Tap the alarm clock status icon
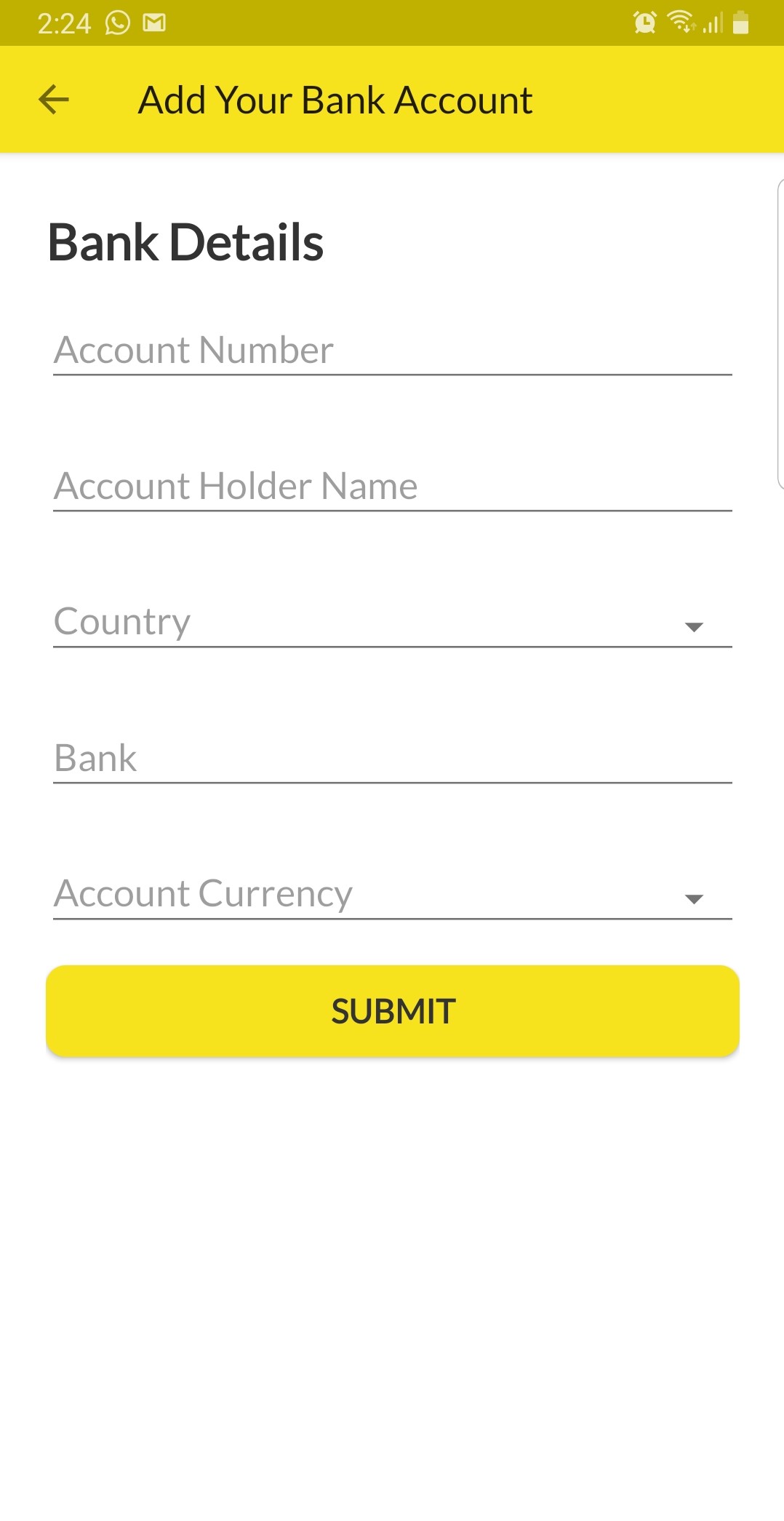This screenshot has height=1521, width=784. [x=643, y=22]
